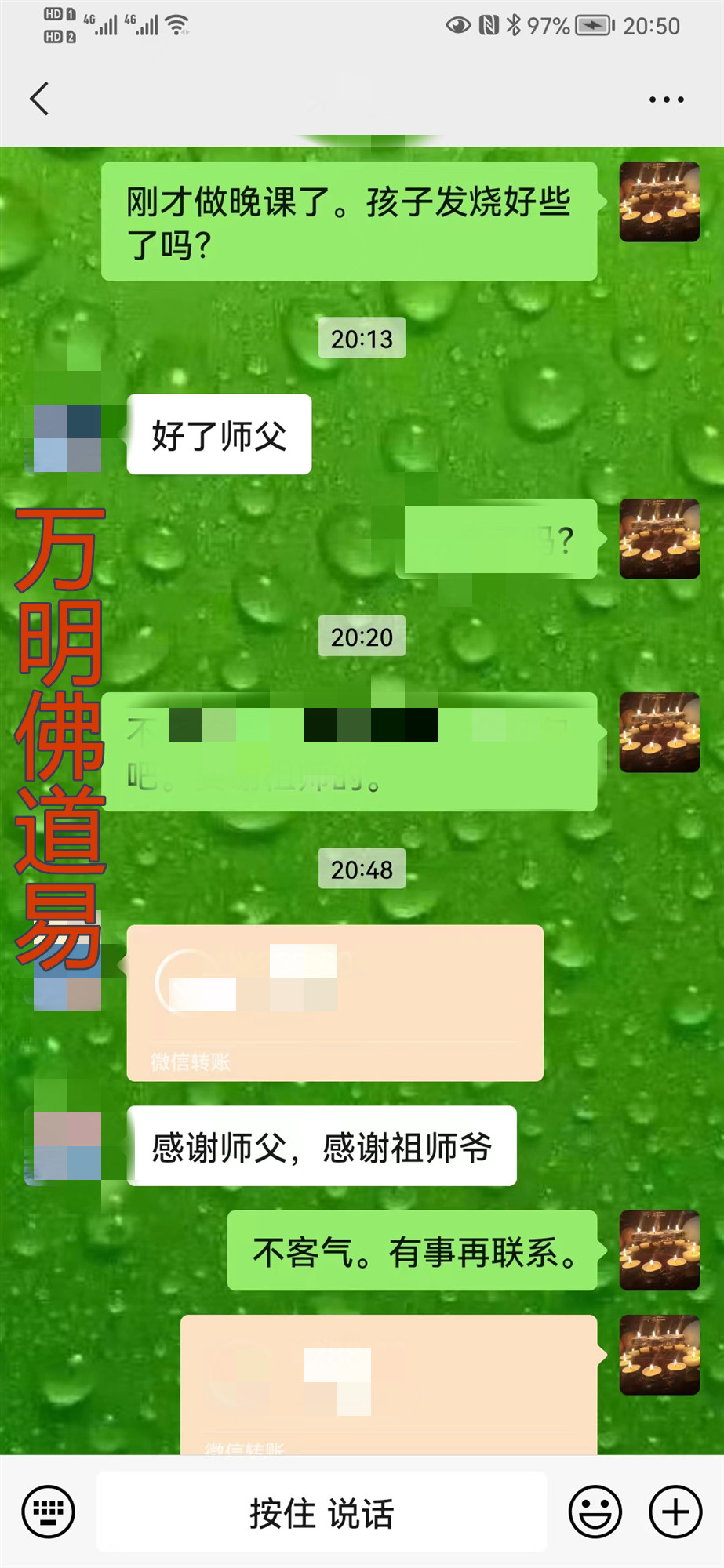724x1568 pixels.
Task: Tap the 按住 说话 voice button
Action: click(322, 1512)
